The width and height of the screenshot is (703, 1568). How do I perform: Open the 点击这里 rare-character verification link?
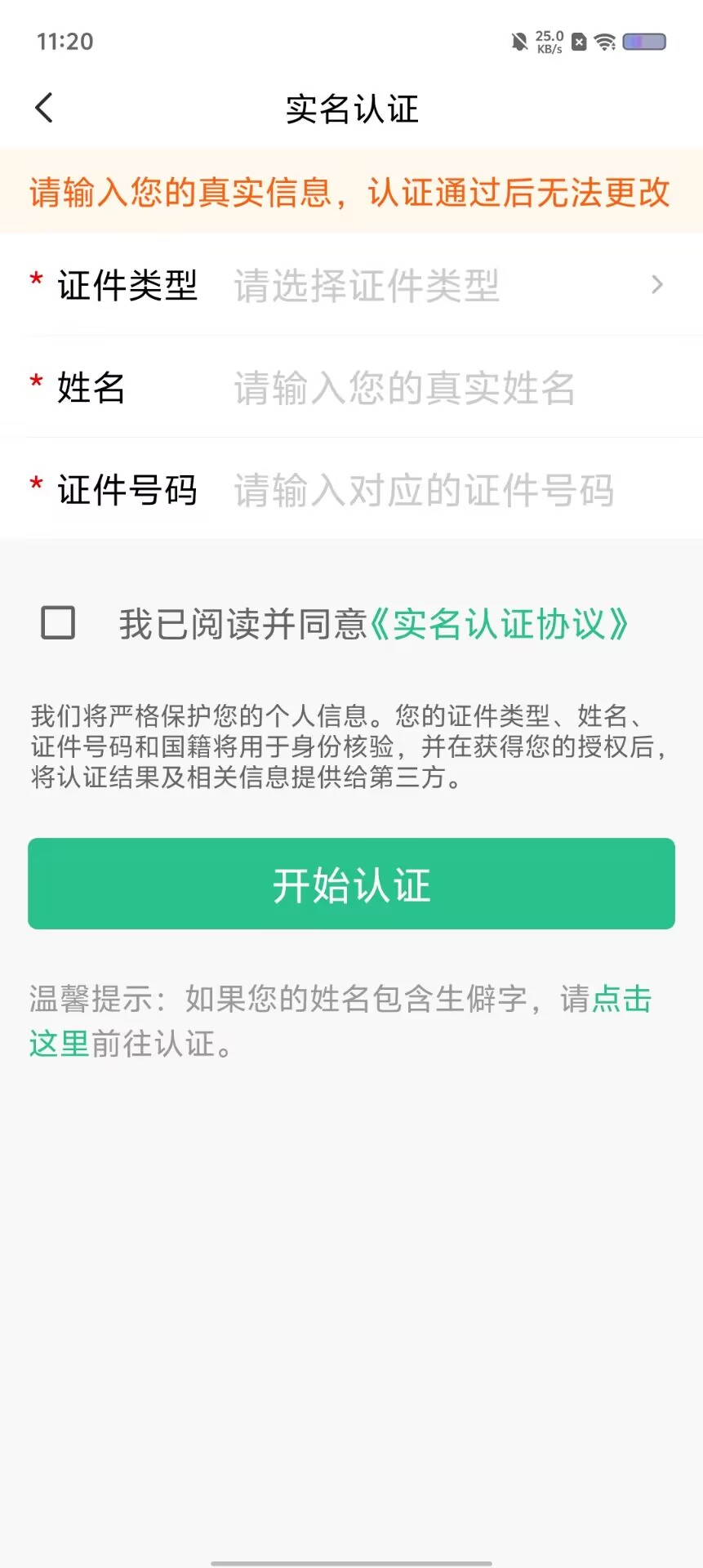pyautogui.click(x=621, y=999)
